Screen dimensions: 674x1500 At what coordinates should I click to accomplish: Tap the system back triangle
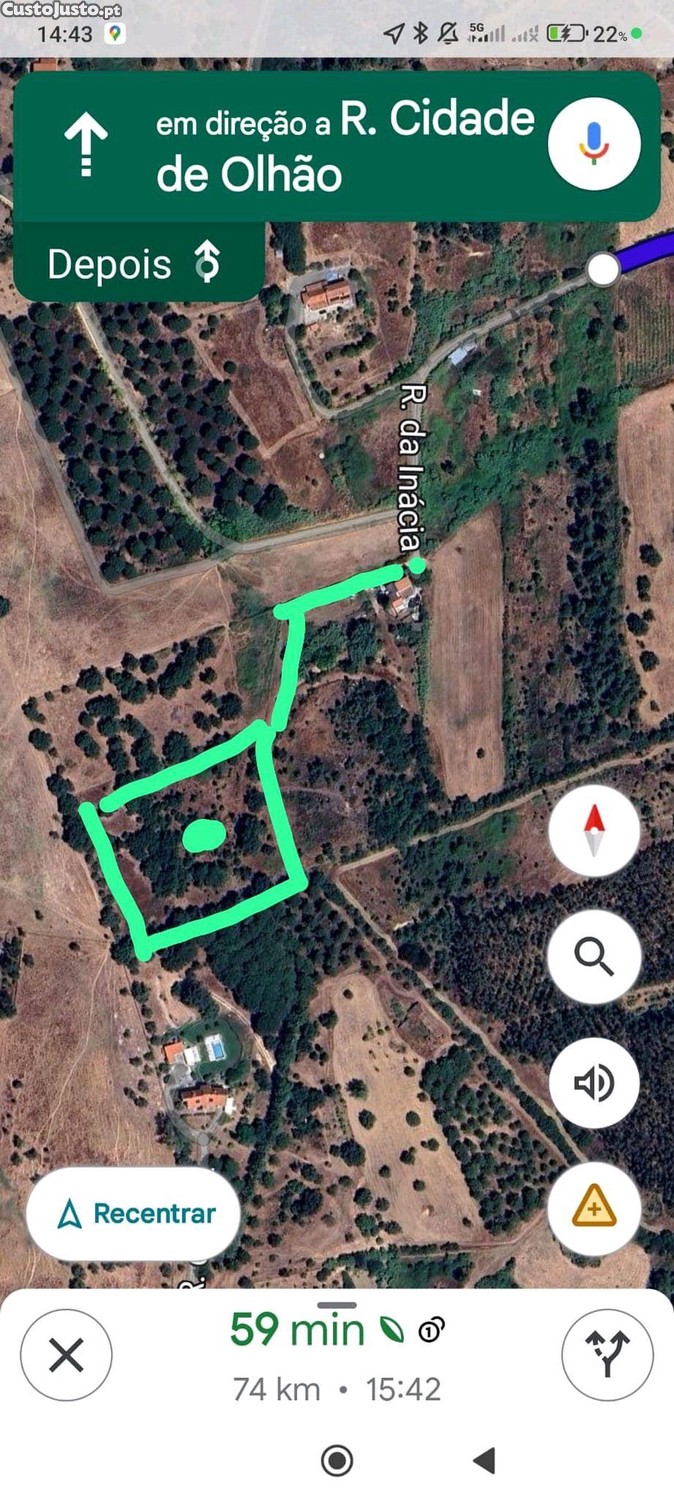(484, 1461)
